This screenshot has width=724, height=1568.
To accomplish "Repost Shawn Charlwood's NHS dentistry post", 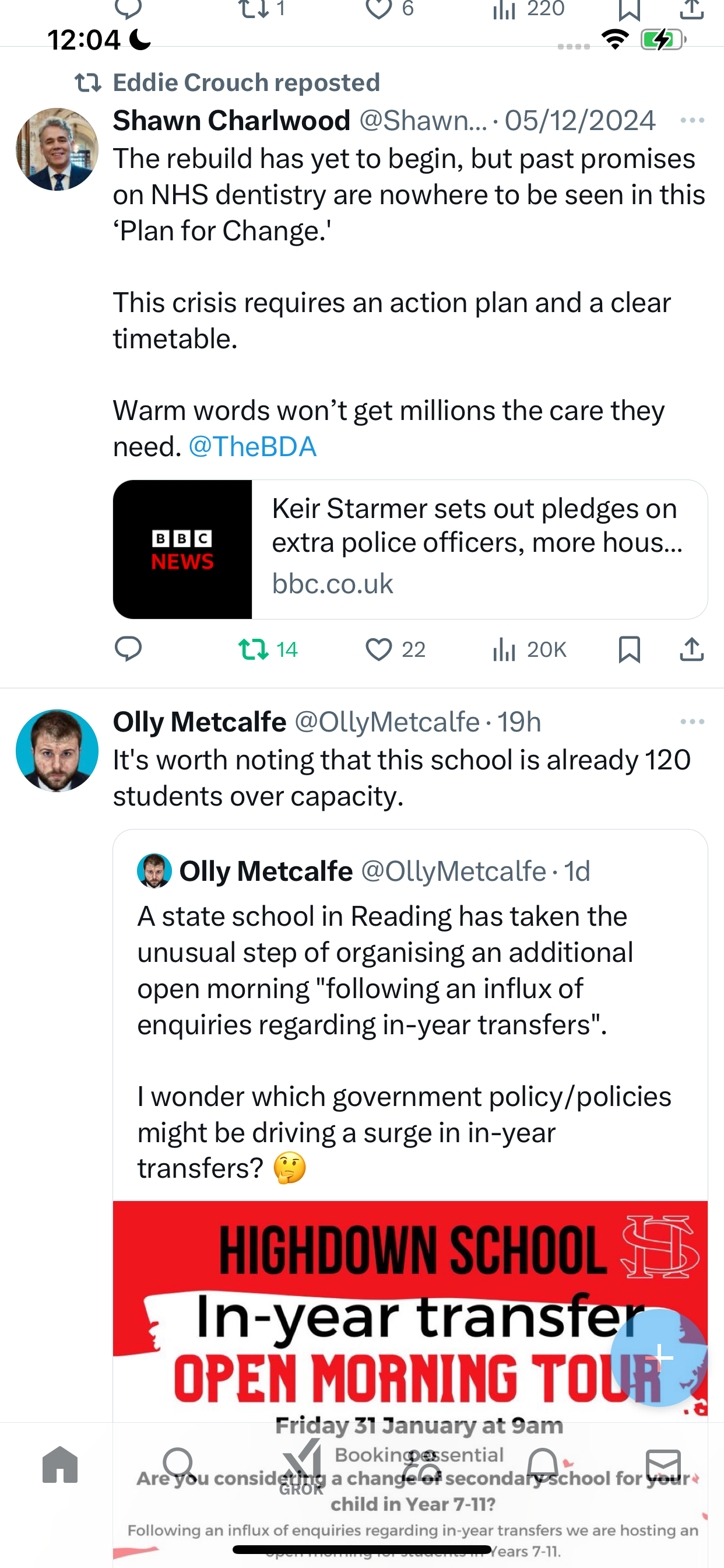I will click(268, 649).
